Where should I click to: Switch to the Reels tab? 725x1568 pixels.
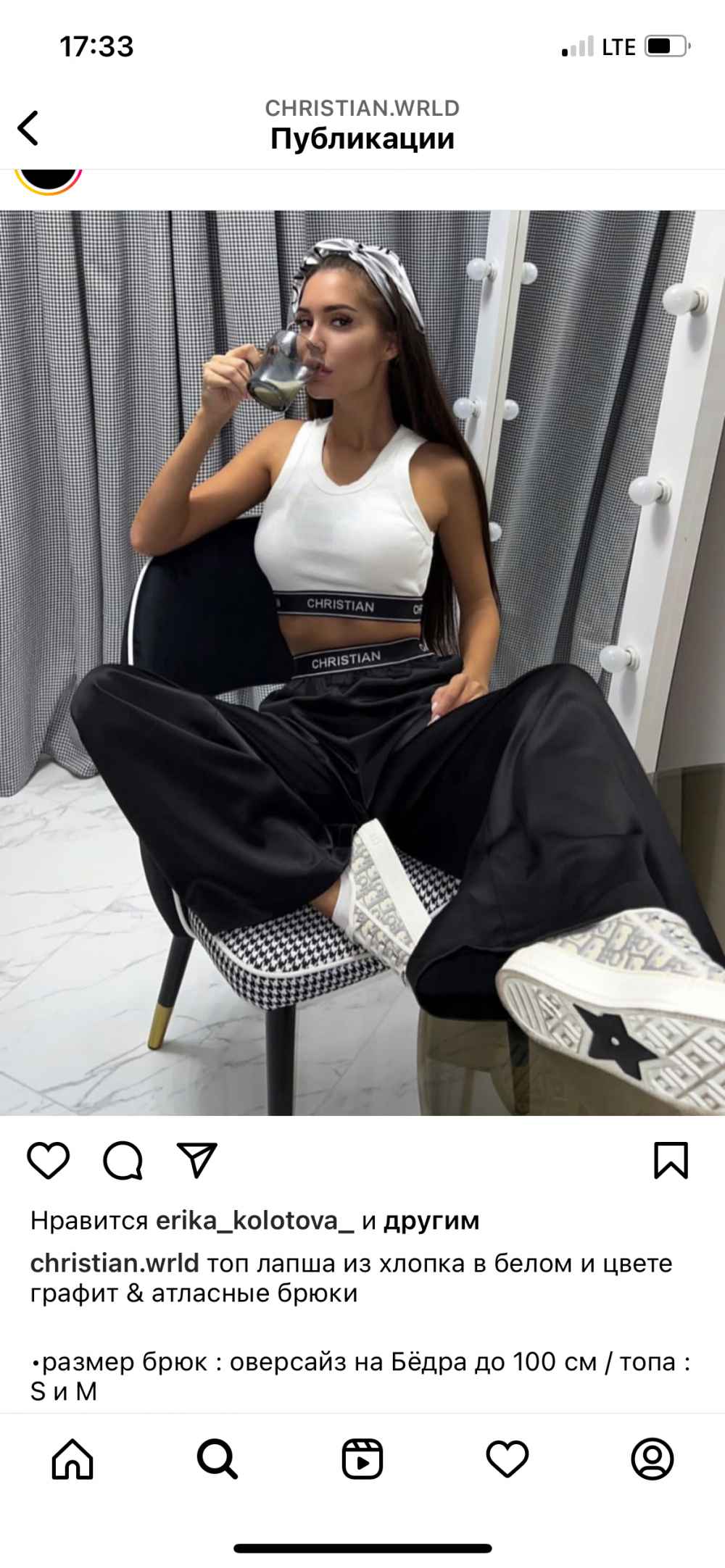click(362, 1458)
